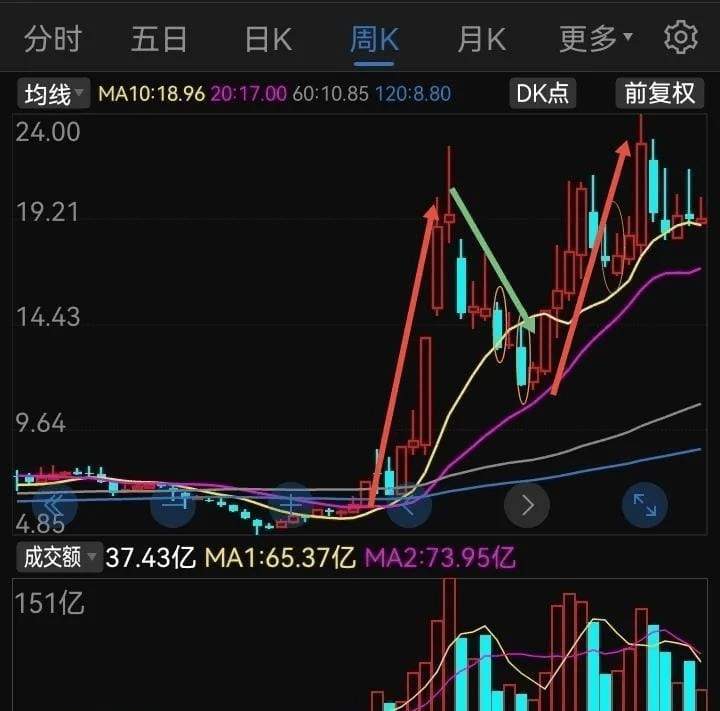This screenshot has height=711, width=720.
Task: Open the 月K monthly chart
Action: [481, 39]
